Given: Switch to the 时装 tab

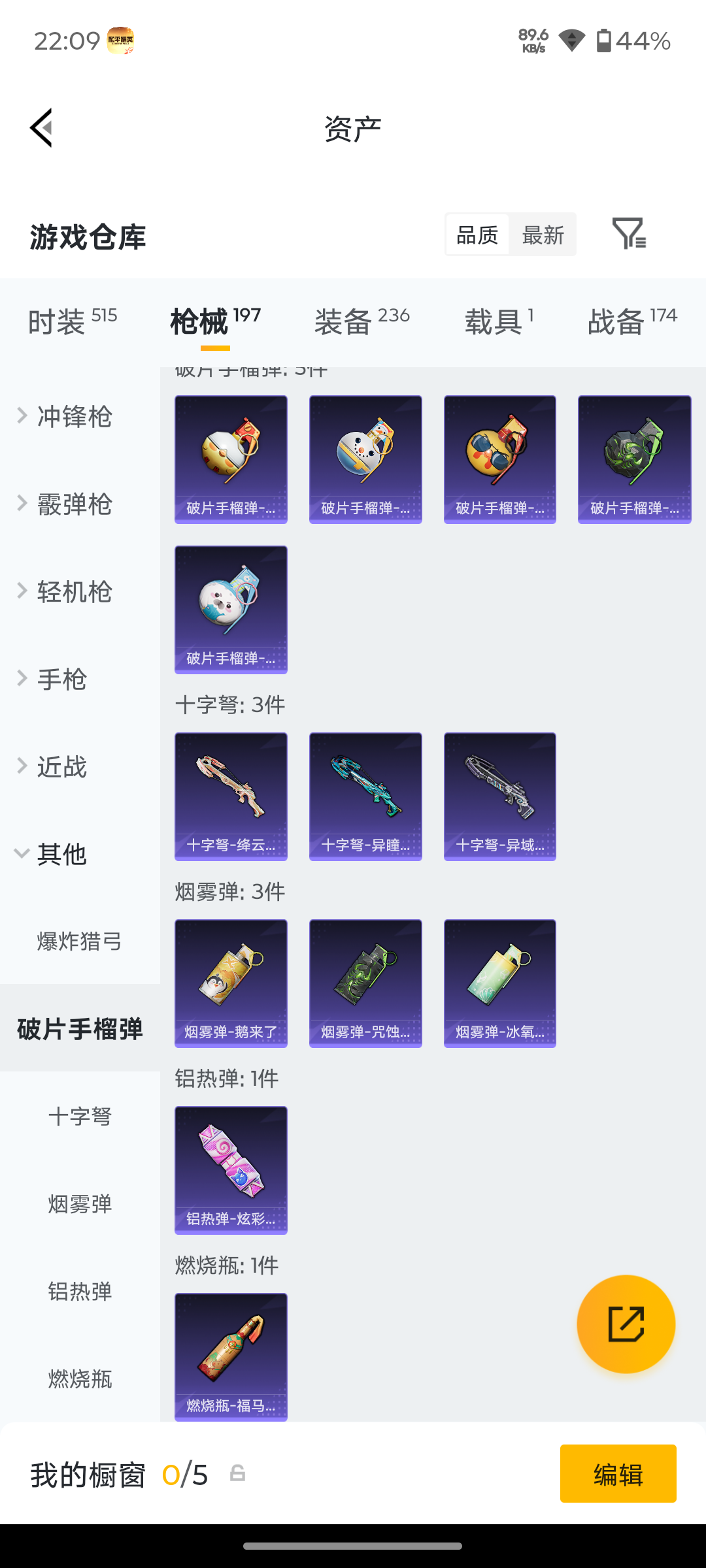Looking at the screenshot, I should [73, 321].
